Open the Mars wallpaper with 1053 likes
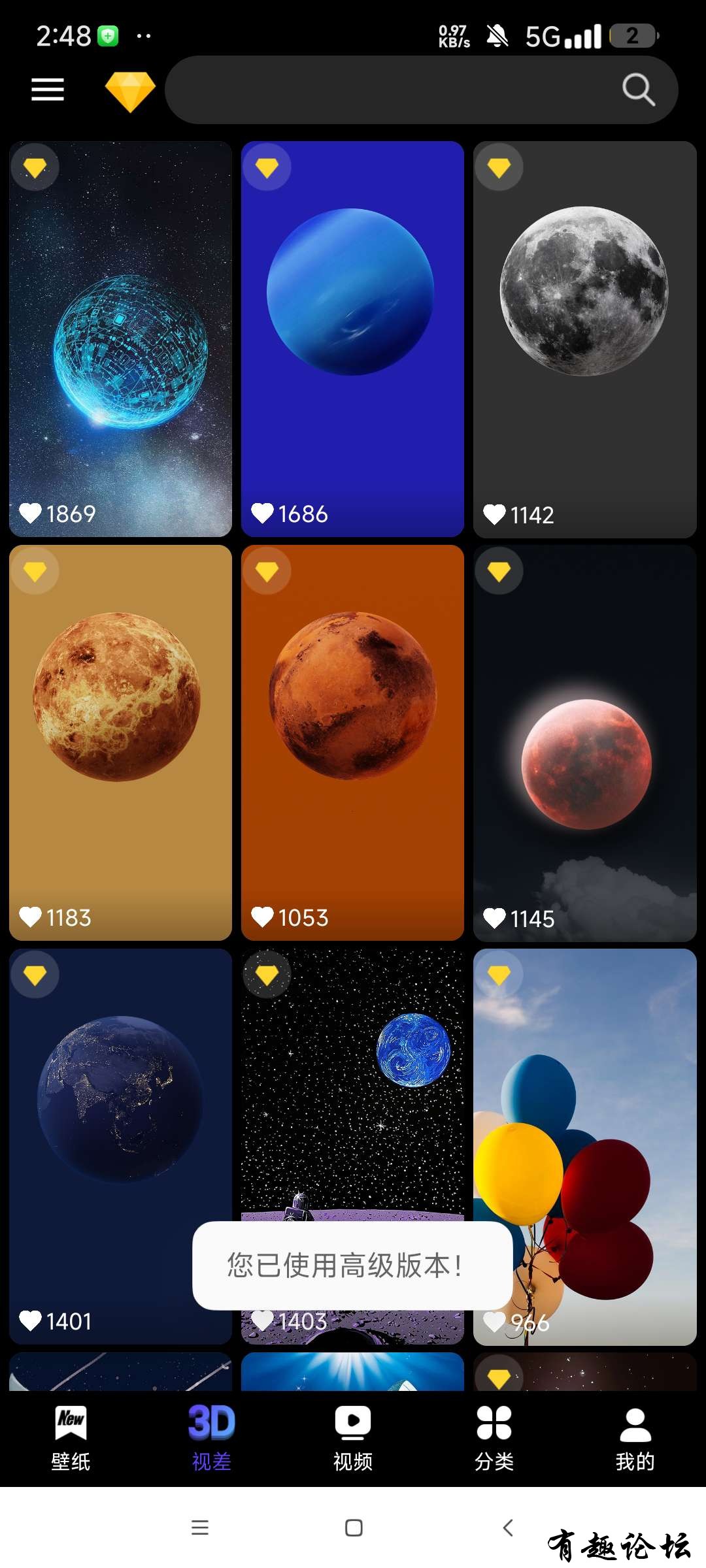 coord(352,743)
